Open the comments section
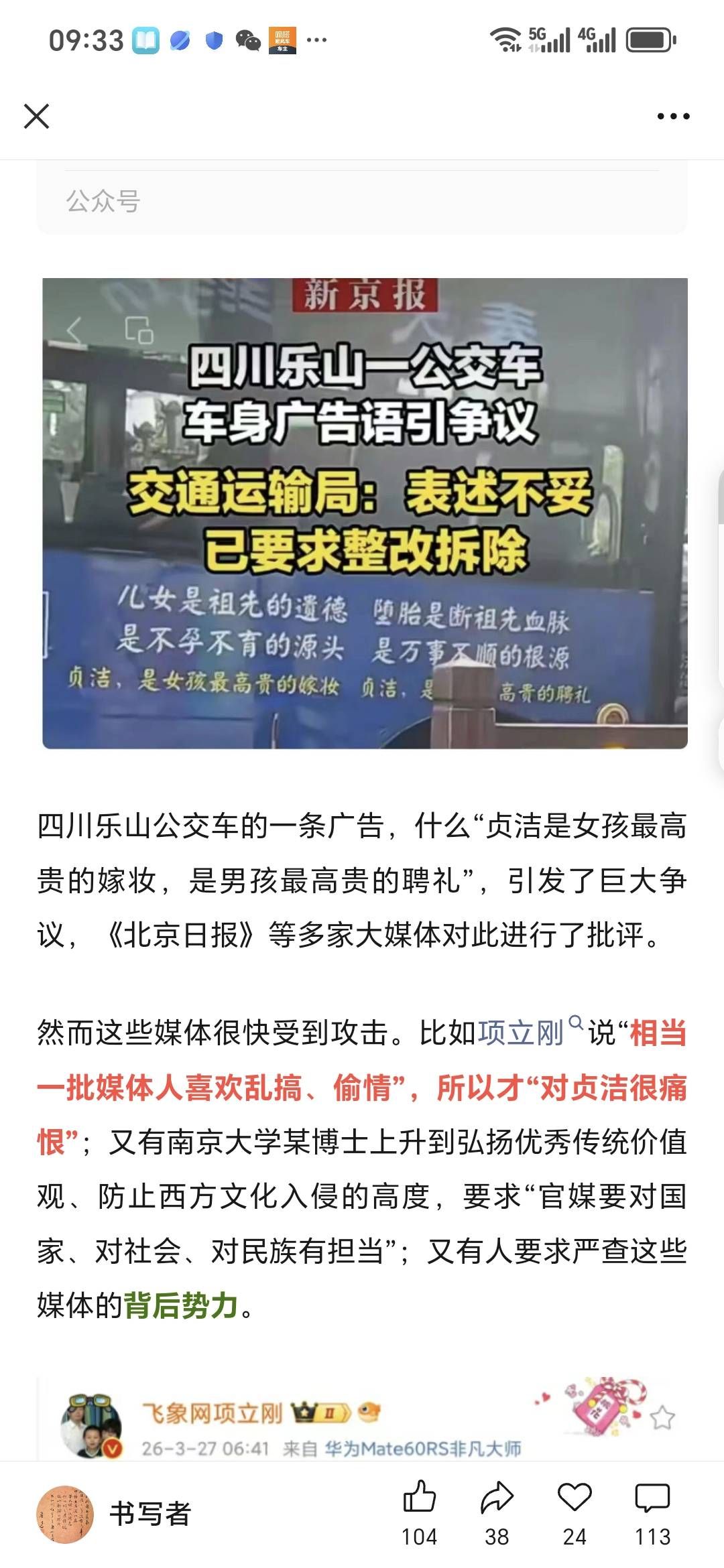The image size is (724, 1568). click(x=652, y=1500)
